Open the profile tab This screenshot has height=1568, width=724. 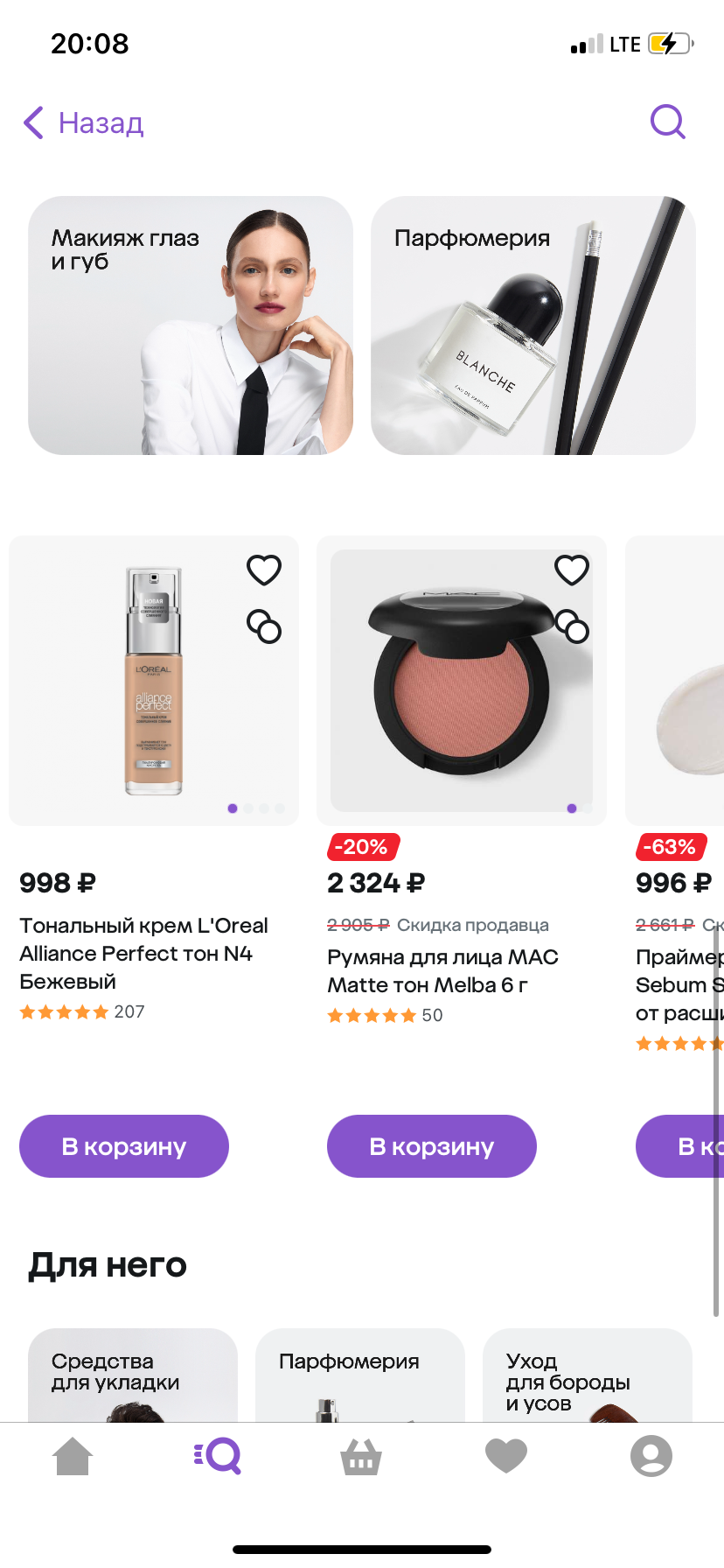coord(651,1457)
